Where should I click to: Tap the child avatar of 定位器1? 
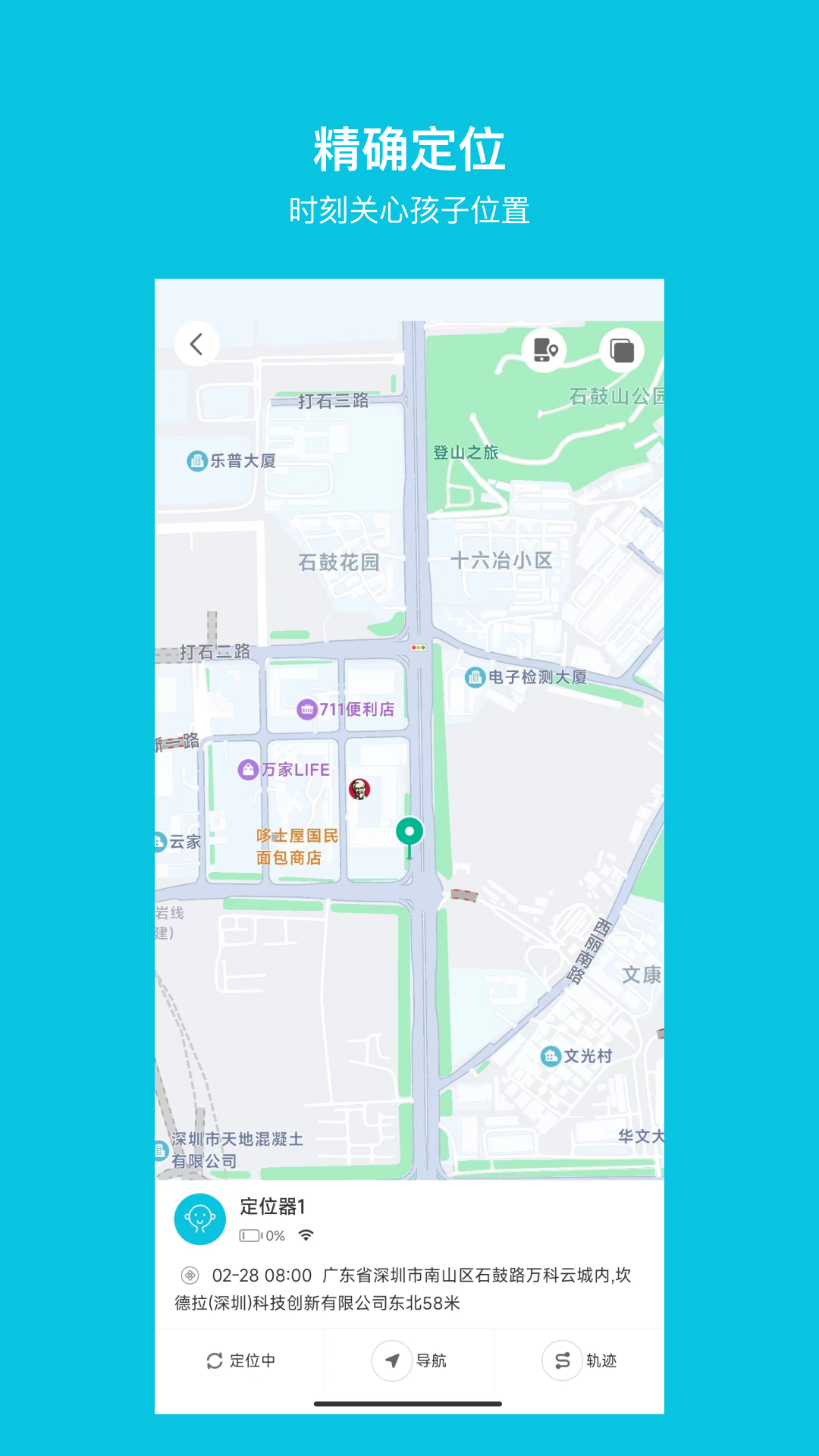coord(199,1217)
